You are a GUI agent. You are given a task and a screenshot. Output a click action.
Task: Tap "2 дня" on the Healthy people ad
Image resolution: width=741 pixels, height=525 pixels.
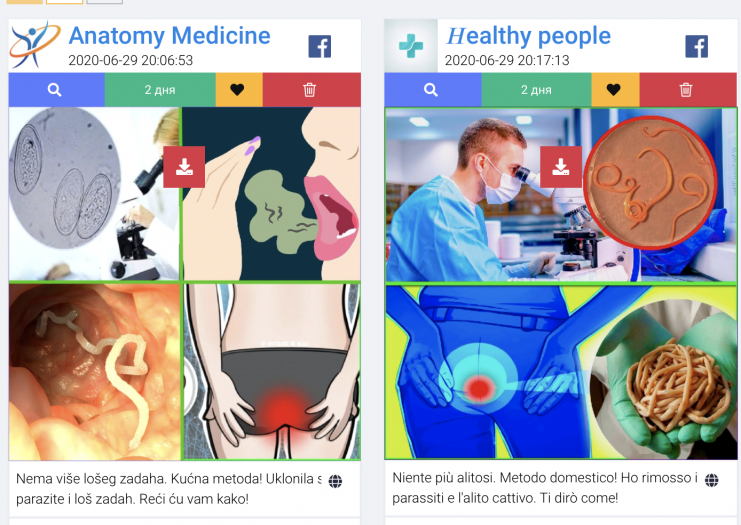tap(536, 90)
